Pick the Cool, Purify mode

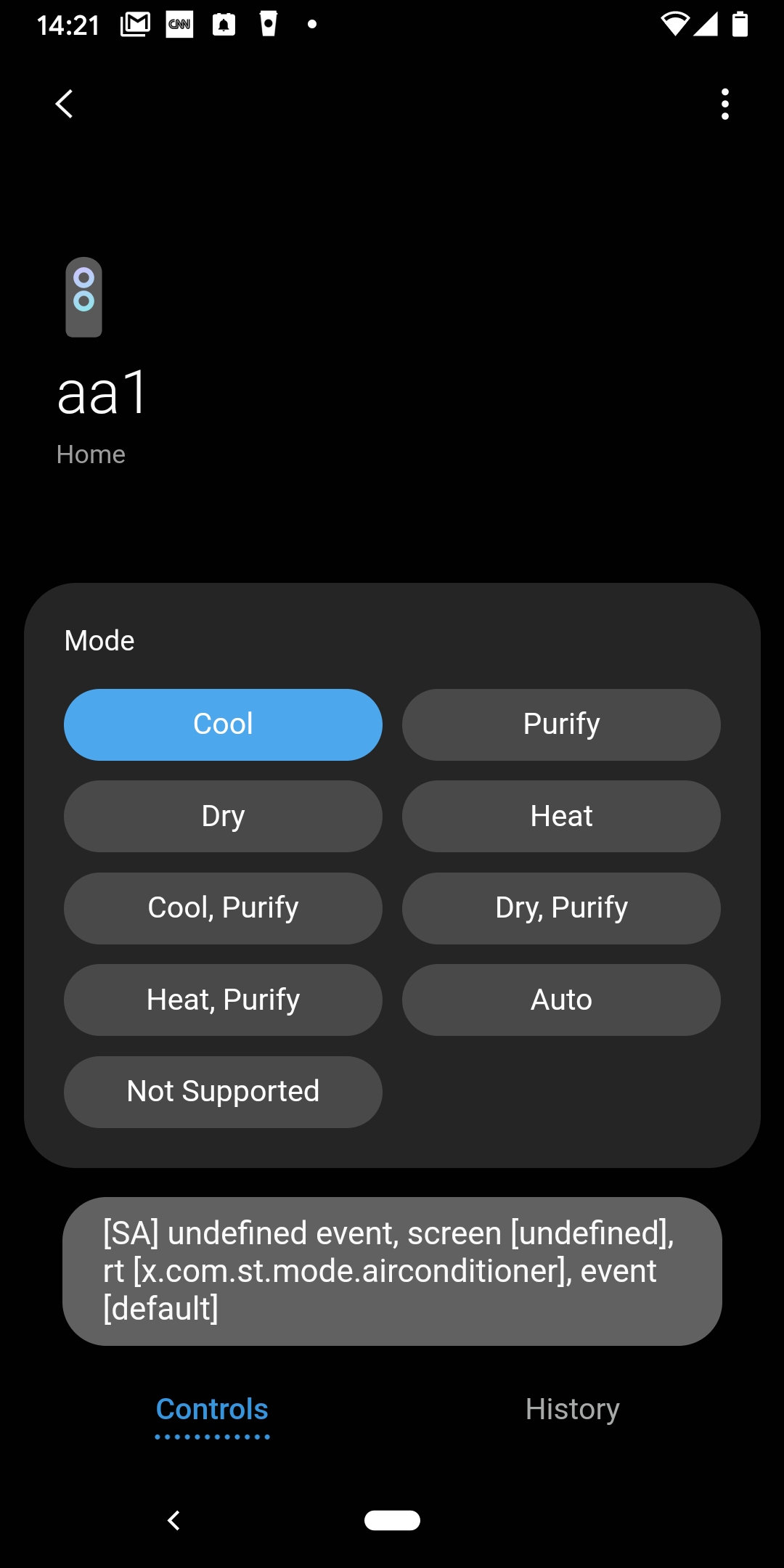223,908
